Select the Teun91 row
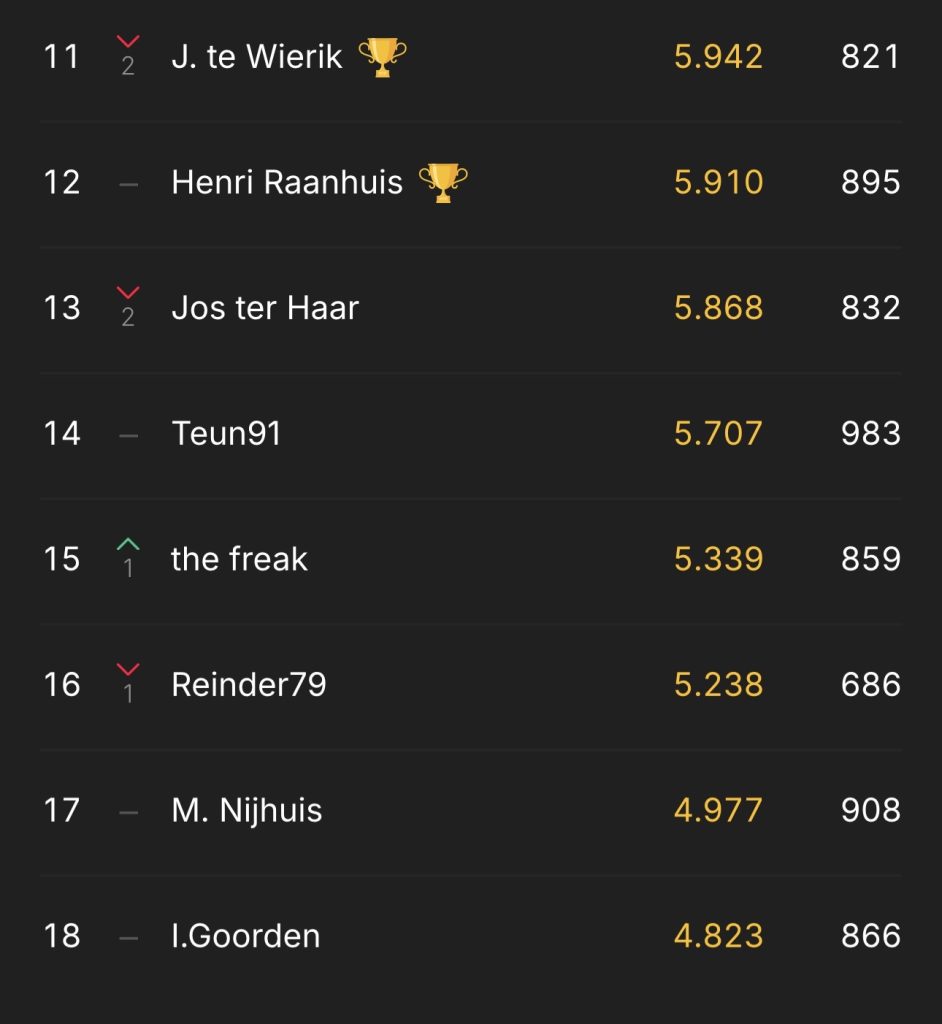This screenshot has width=942, height=1024. [x=471, y=434]
